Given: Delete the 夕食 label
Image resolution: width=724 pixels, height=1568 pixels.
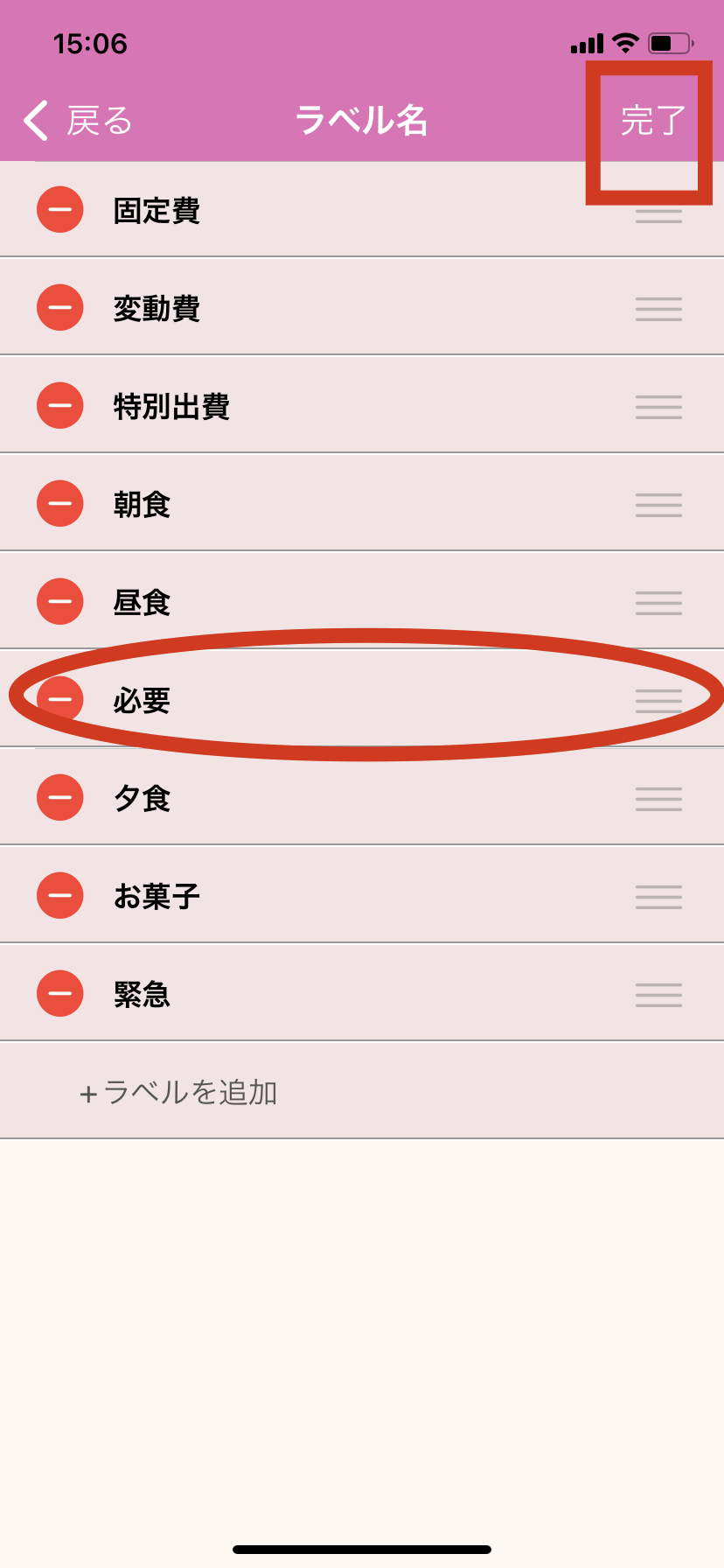Looking at the screenshot, I should coord(60,798).
